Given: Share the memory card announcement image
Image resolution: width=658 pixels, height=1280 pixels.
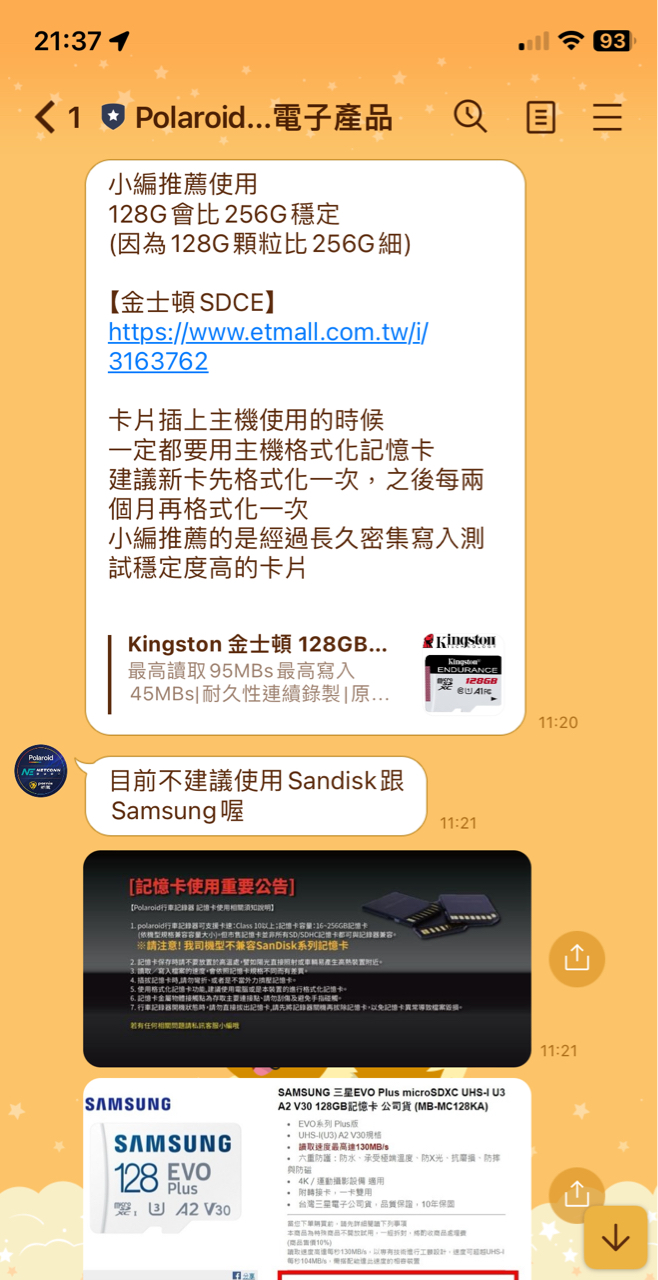Looking at the screenshot, I should coord(576,958).
